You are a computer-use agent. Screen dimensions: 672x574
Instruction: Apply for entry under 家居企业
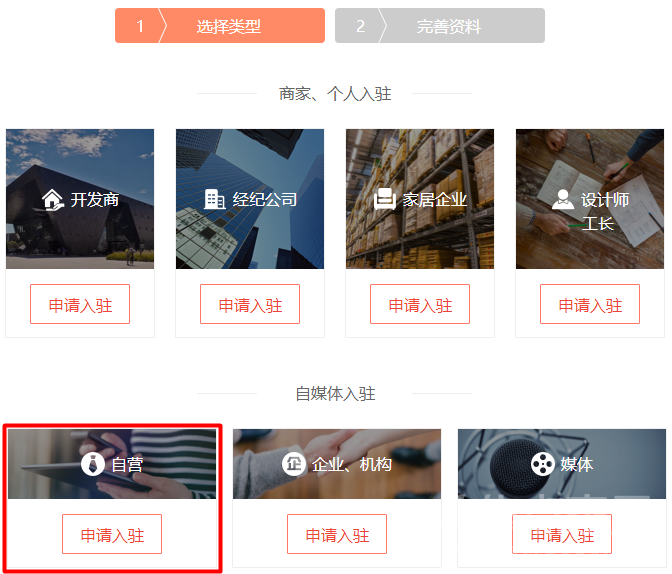(420, 305)
